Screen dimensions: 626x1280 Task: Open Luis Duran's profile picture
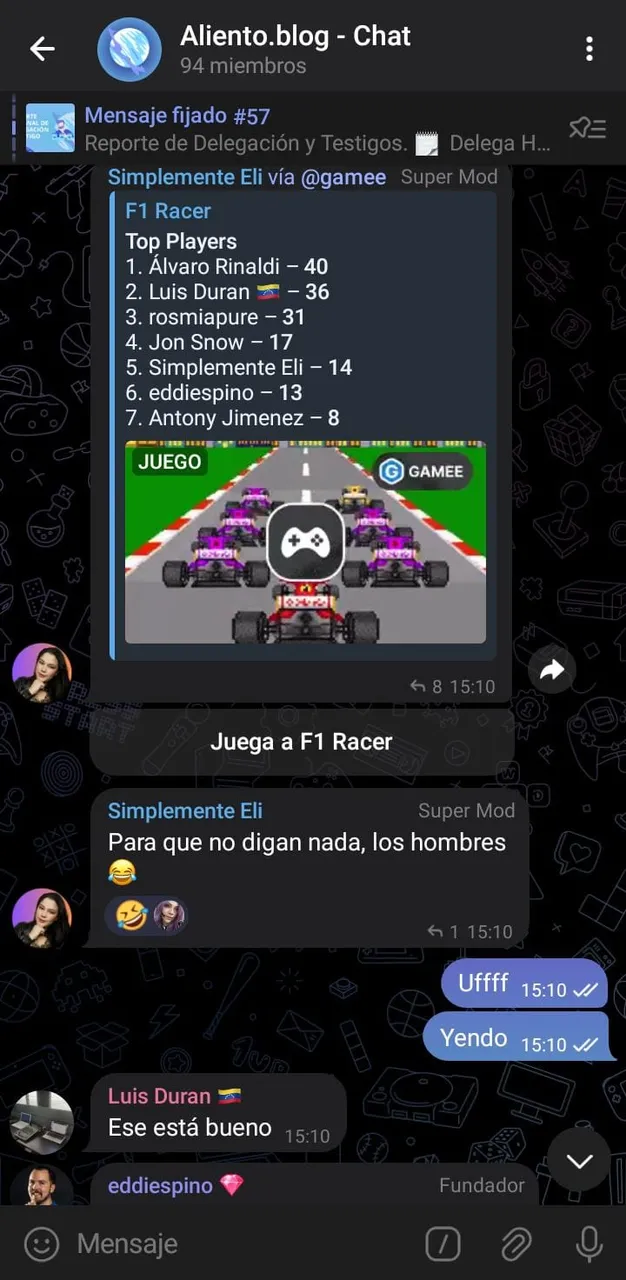(x=42, y=1122)
